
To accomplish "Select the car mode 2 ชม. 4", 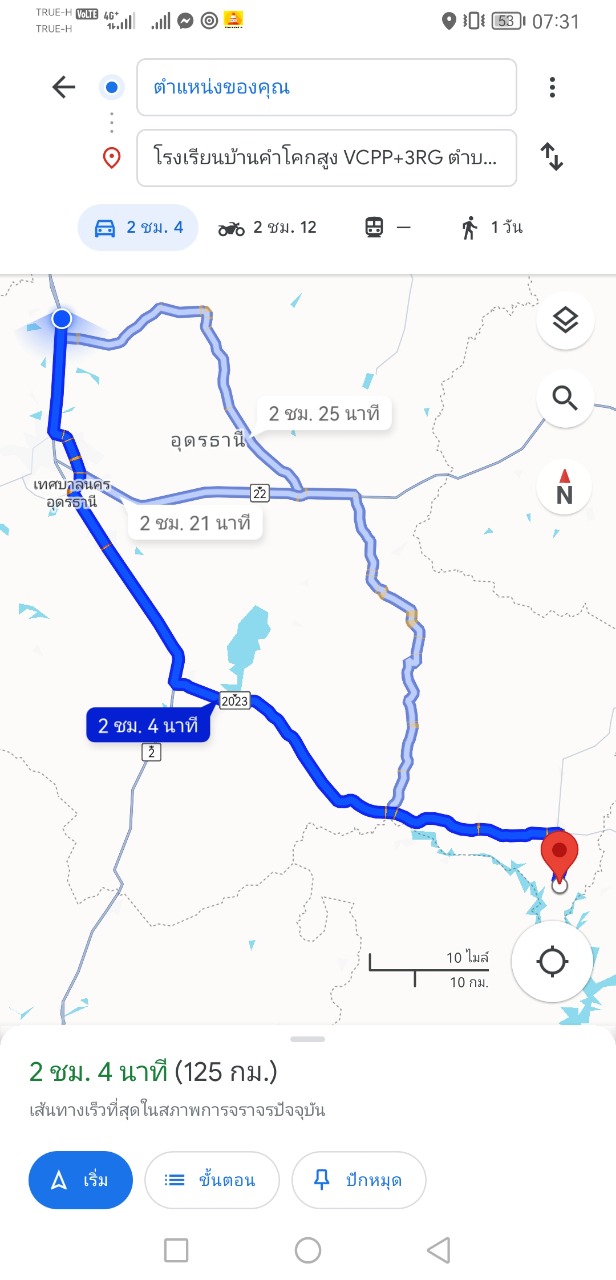I will click(x=138, y=228).
